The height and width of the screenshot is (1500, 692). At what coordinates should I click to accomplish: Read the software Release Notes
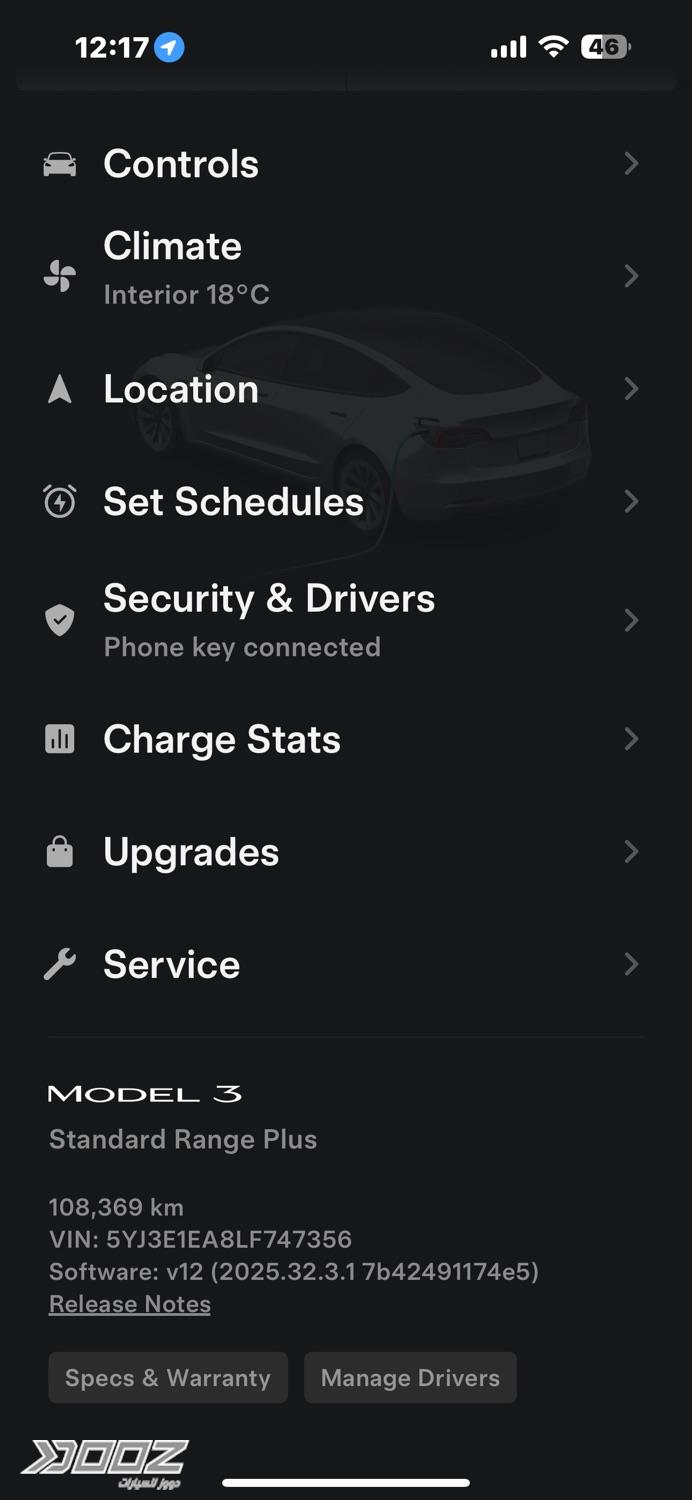[x=130, y=1304]
